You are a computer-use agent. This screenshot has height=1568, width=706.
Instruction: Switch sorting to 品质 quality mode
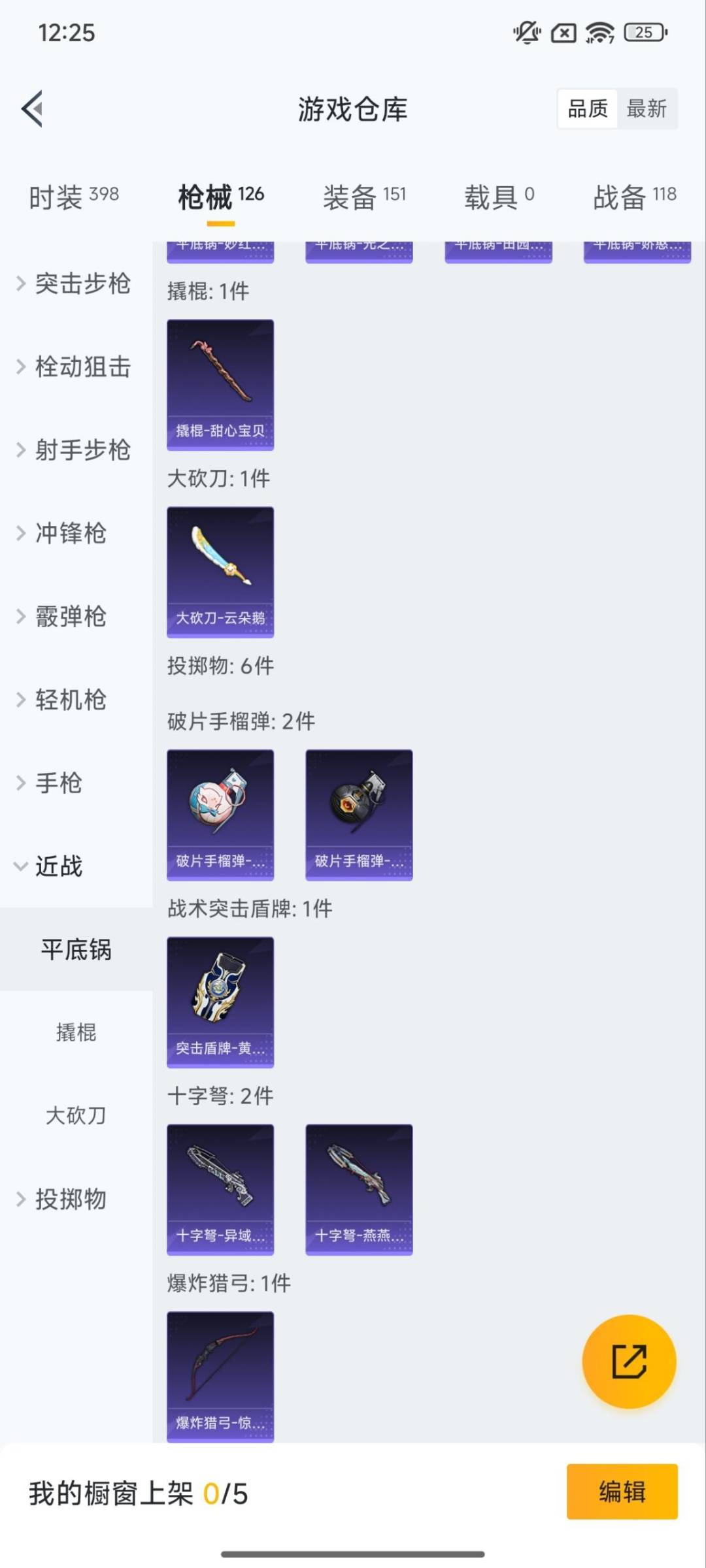click(x=586, y=108)
